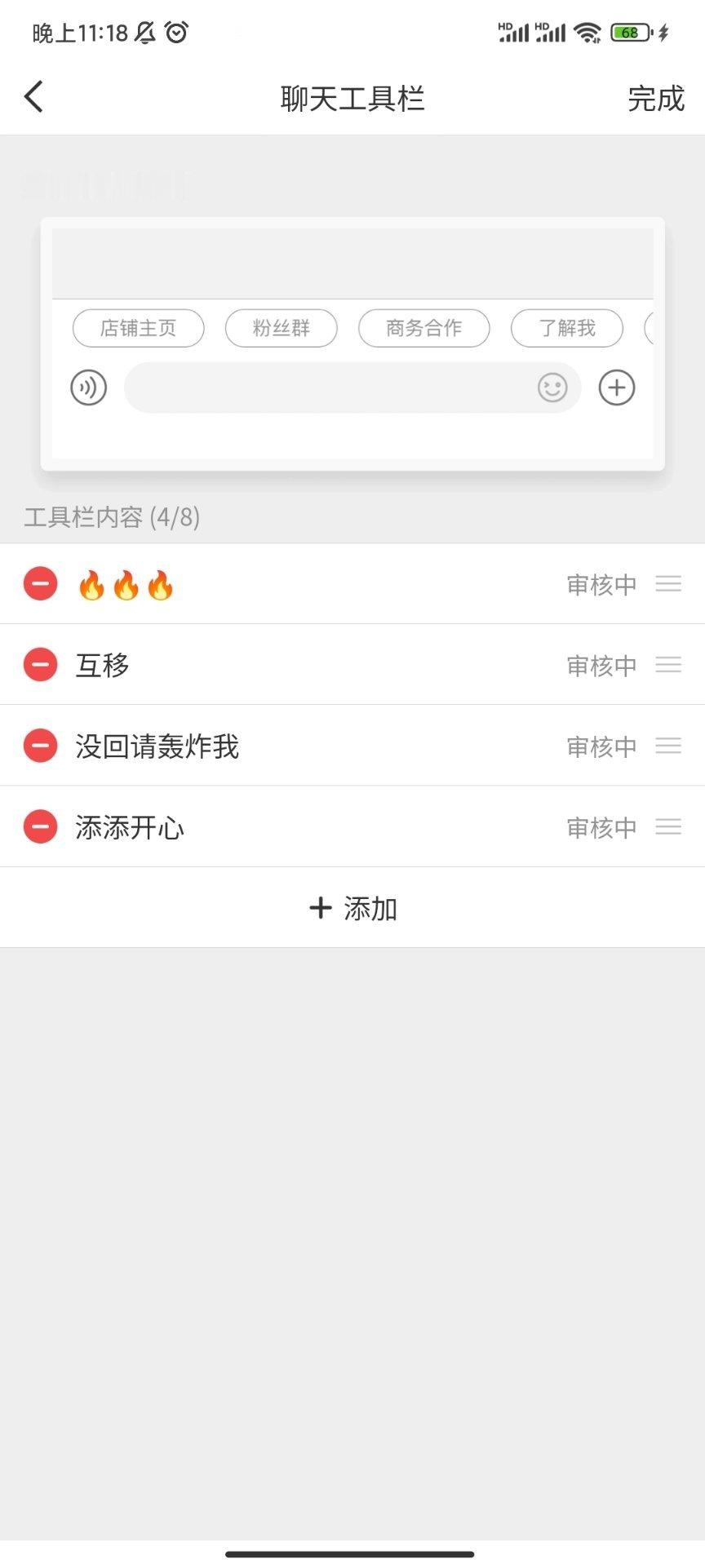Tap the back arrow to leave chat toolbar settings
This screenshot has height=1568, width=705.
pos(33,95)
